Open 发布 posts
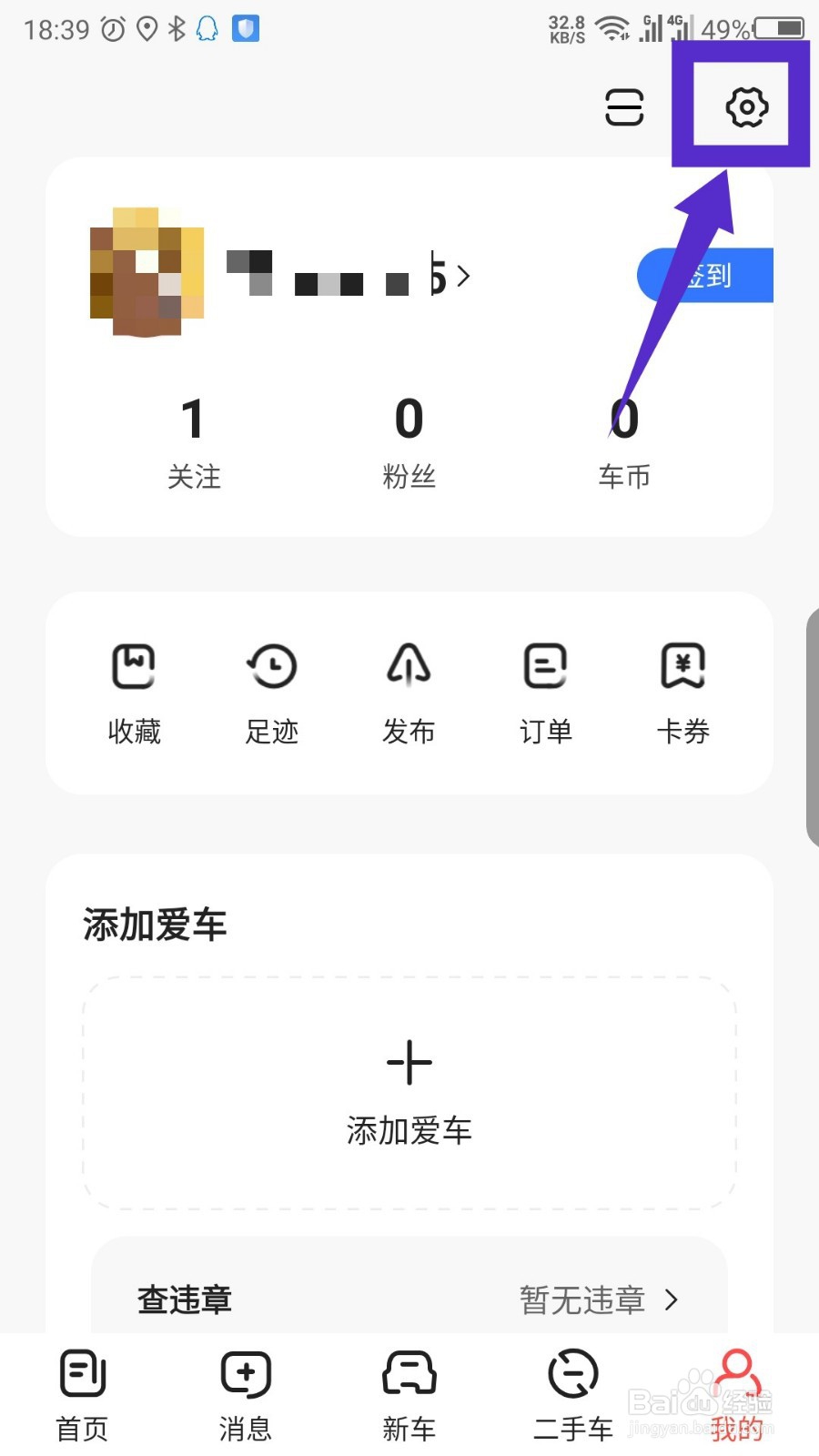819x1456 pixels. tap(409, 693)
